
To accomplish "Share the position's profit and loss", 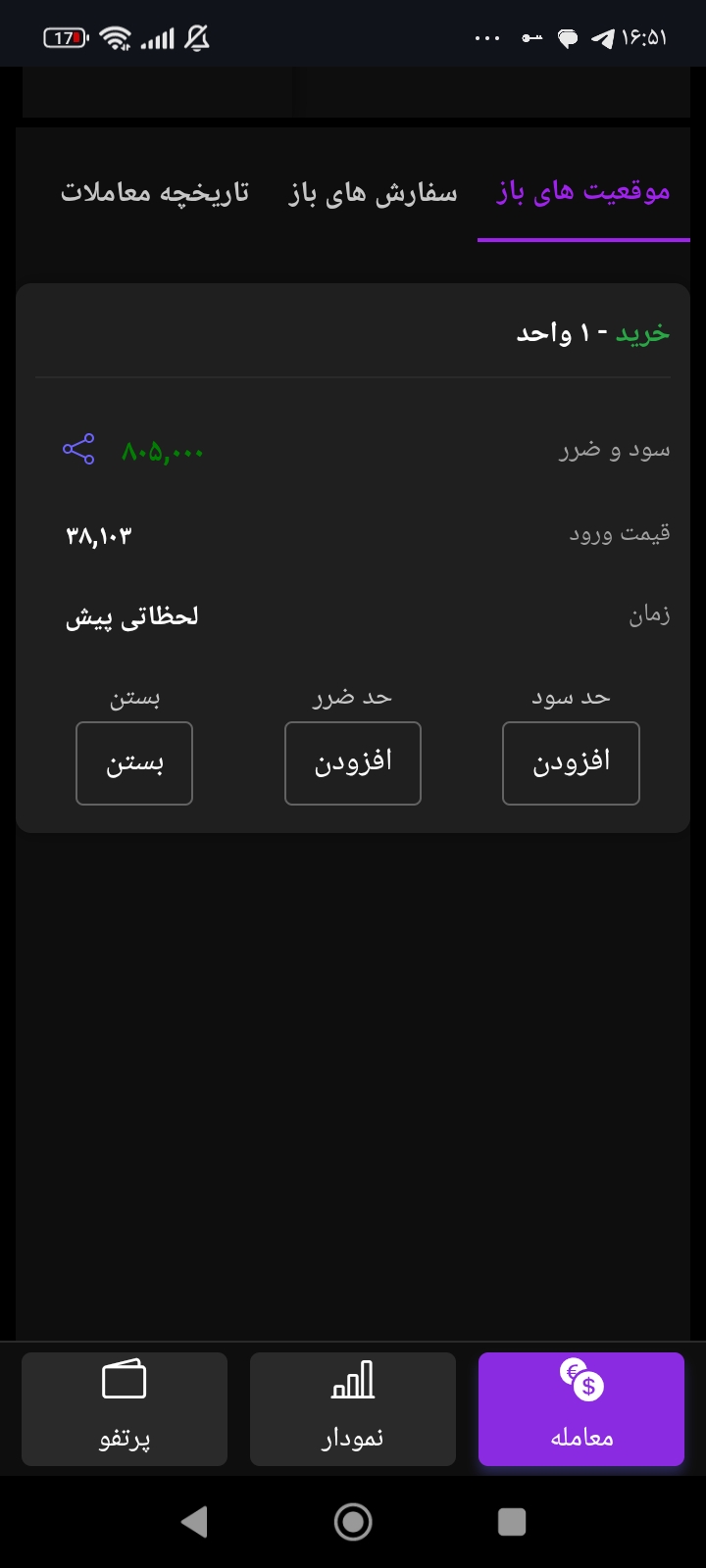I will (x=78, y=450).
